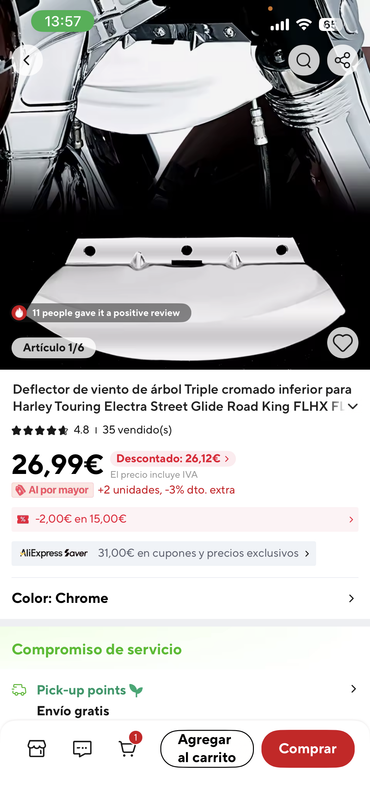Tap Agregar al carrito button
This screenshot has height=800, width=370.
click(207, 748)
